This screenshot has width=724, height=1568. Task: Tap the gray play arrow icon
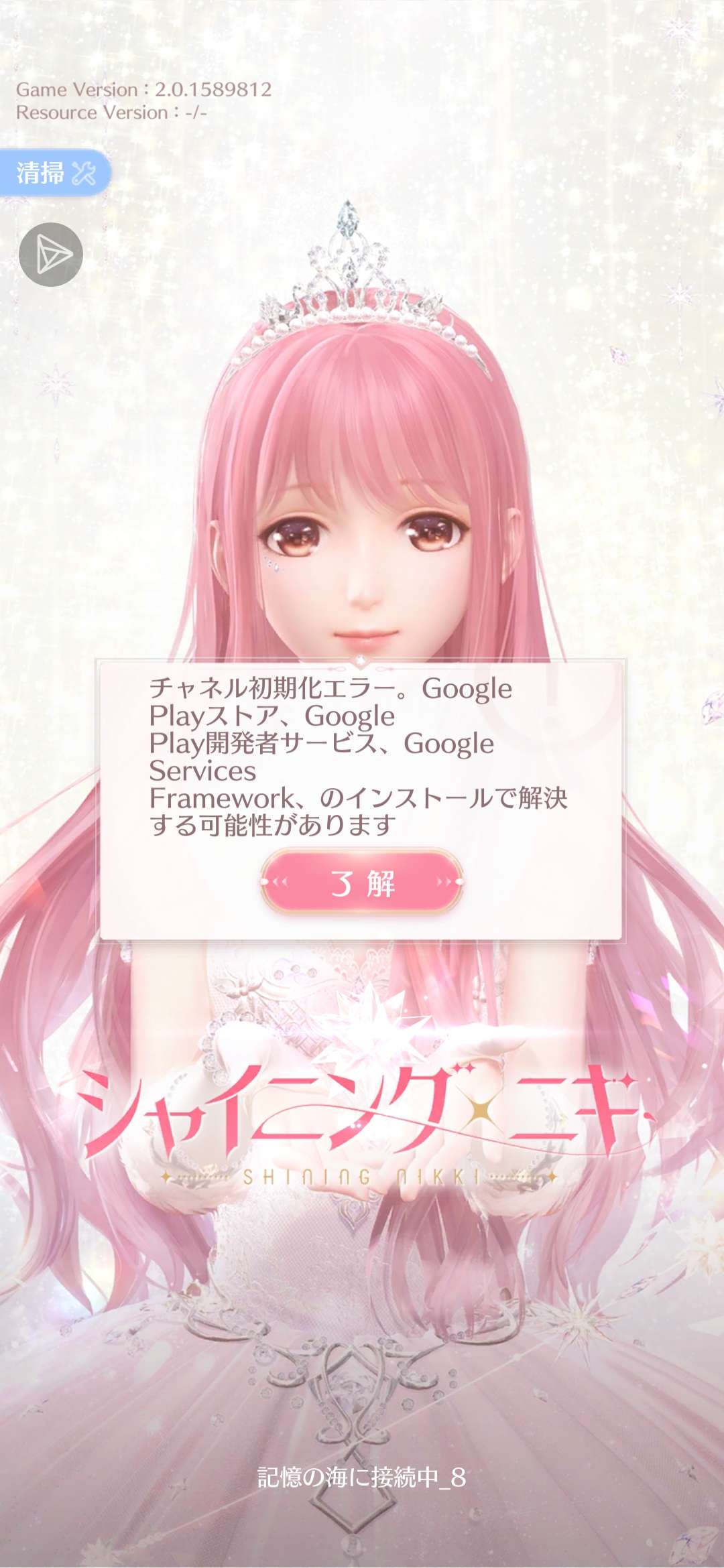coord(51,255)
